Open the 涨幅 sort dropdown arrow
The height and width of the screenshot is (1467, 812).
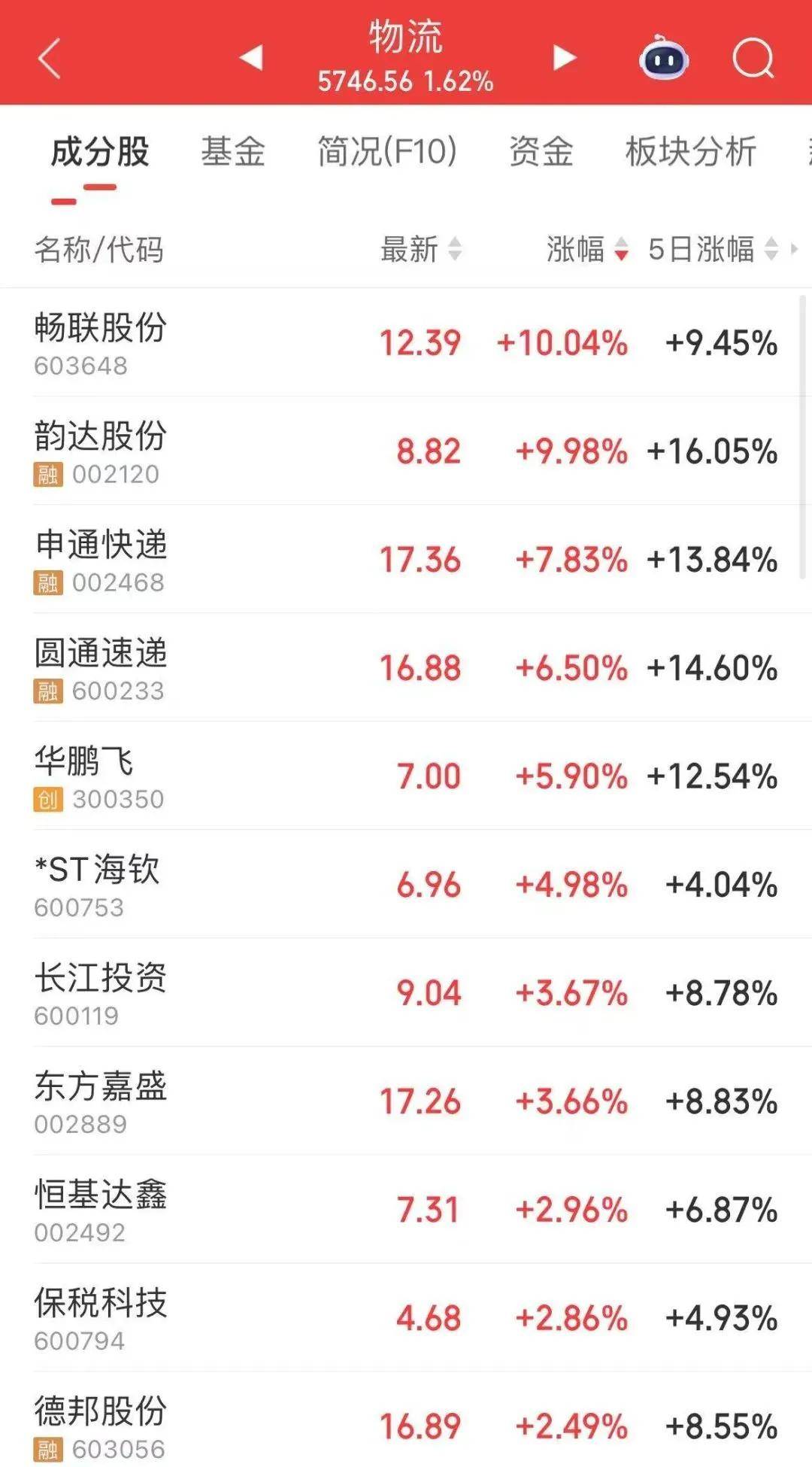click(x=622, y=251)
